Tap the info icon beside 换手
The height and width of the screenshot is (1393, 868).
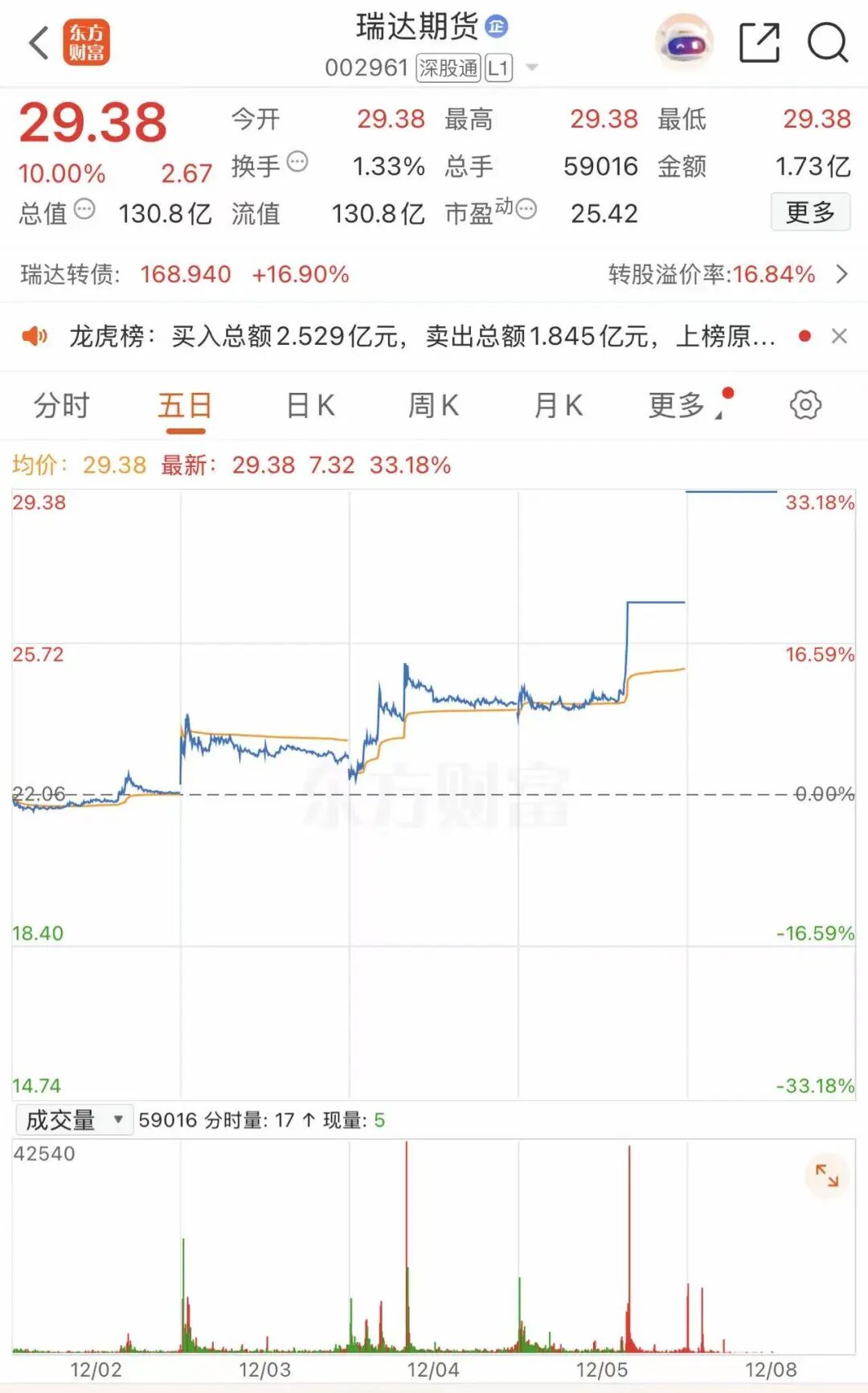click(297, 162)
